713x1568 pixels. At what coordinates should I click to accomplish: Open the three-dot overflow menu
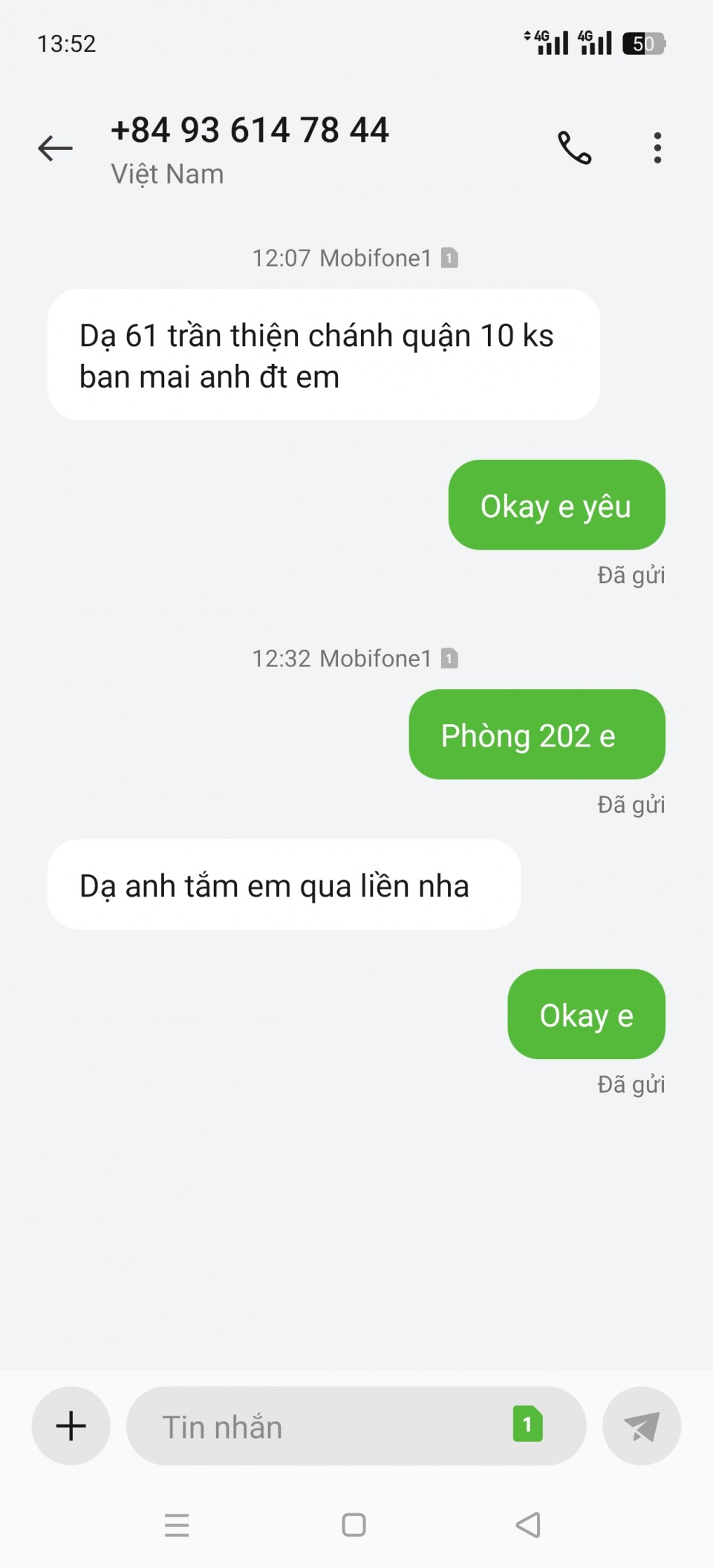[x=657, y=148]
